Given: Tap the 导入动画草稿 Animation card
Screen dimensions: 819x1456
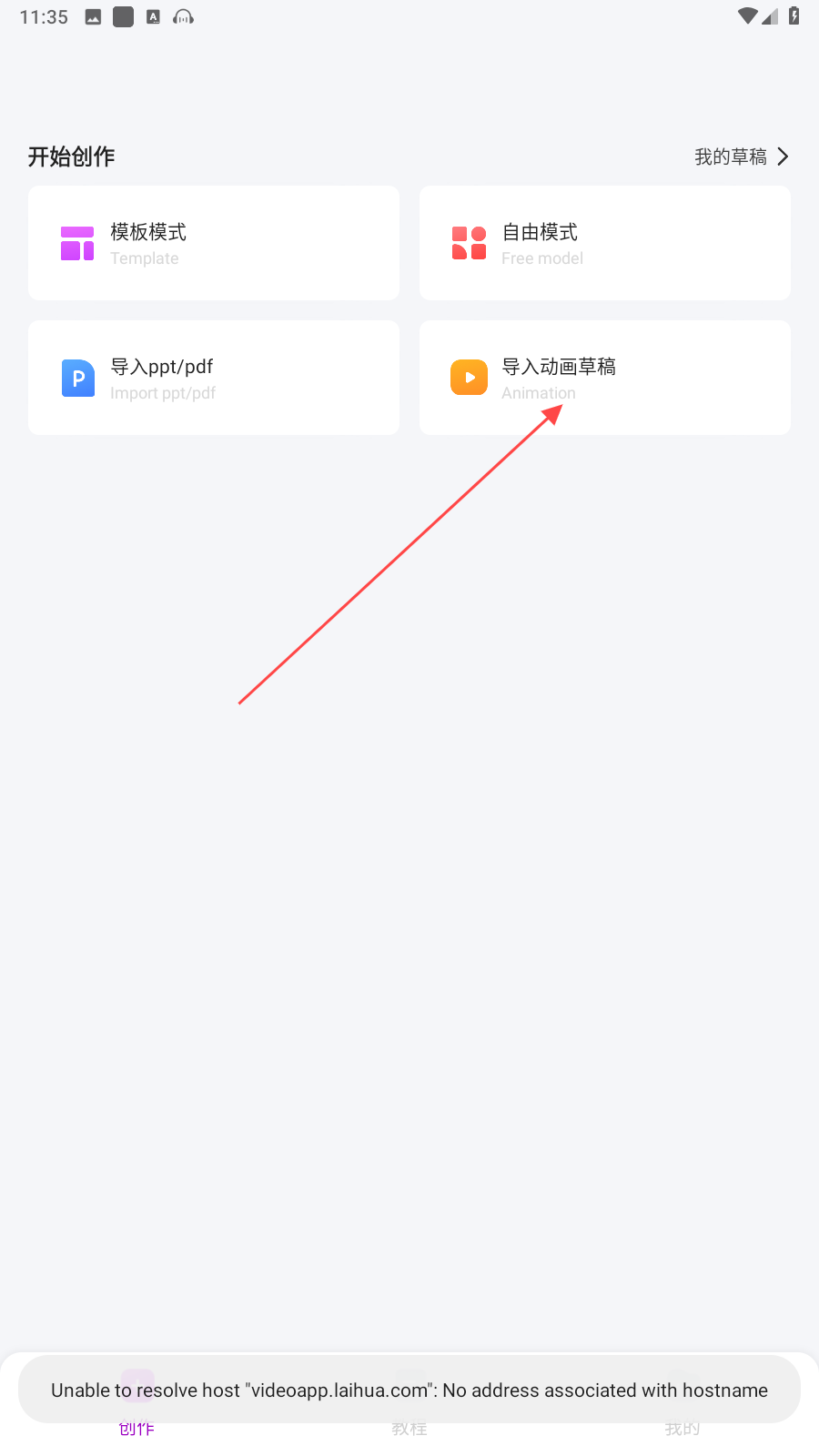Looking at the screenshot, I should coord(605,378).
